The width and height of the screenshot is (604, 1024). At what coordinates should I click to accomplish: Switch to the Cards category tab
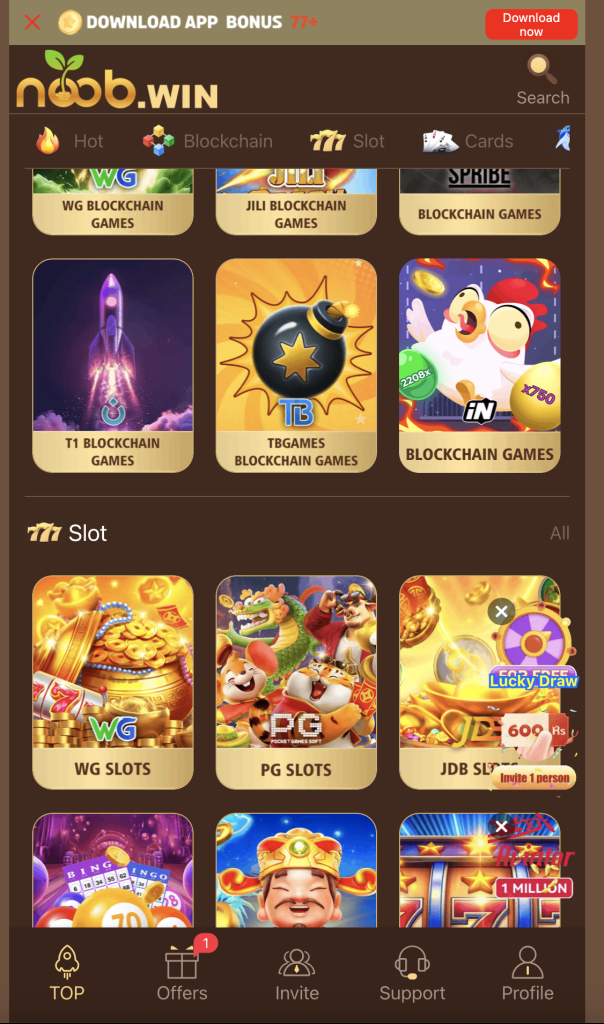(x=468, y=141)
